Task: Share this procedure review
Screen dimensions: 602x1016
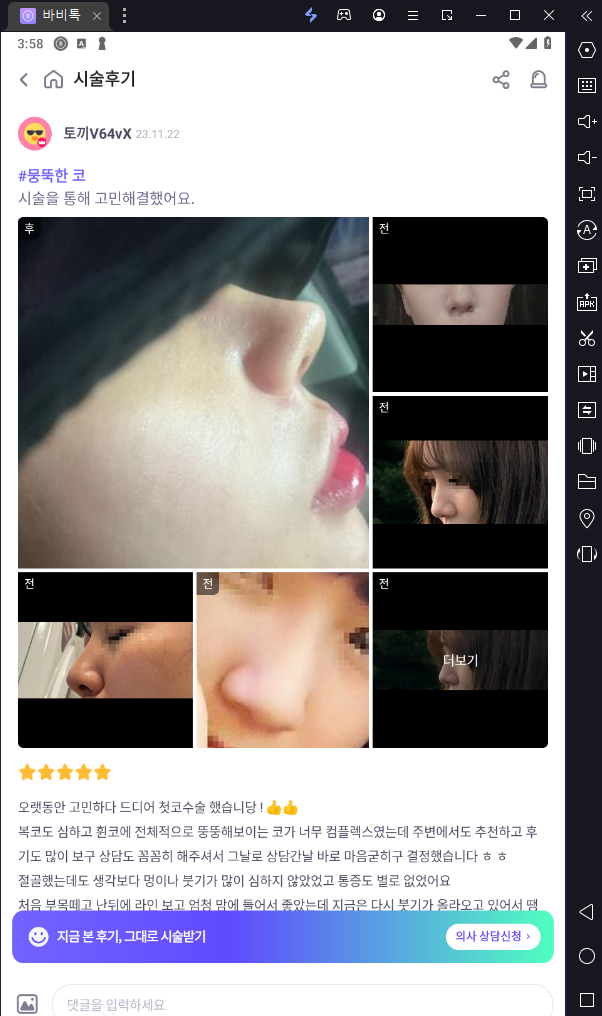Action: coord(501,80)
